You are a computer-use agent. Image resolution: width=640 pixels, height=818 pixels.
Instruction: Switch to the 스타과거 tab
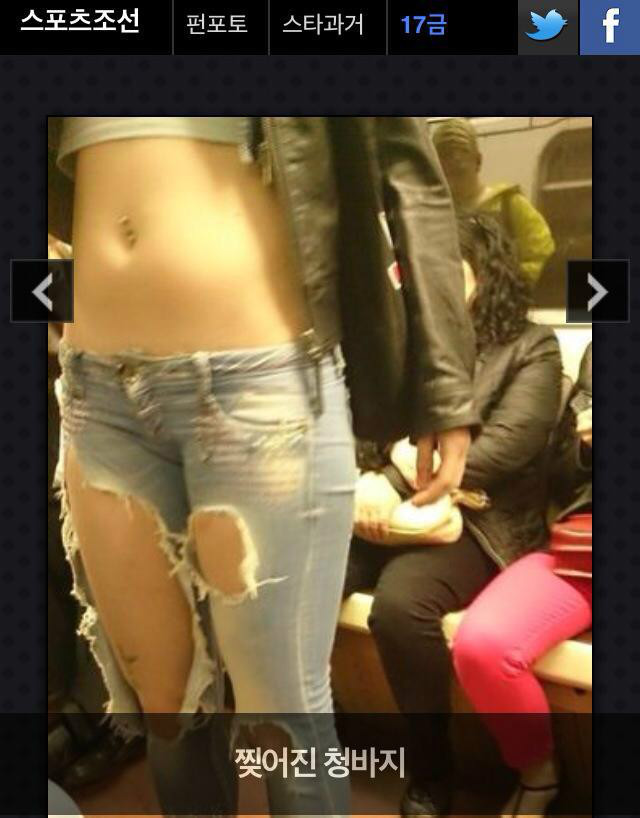[x=323, y=24]
